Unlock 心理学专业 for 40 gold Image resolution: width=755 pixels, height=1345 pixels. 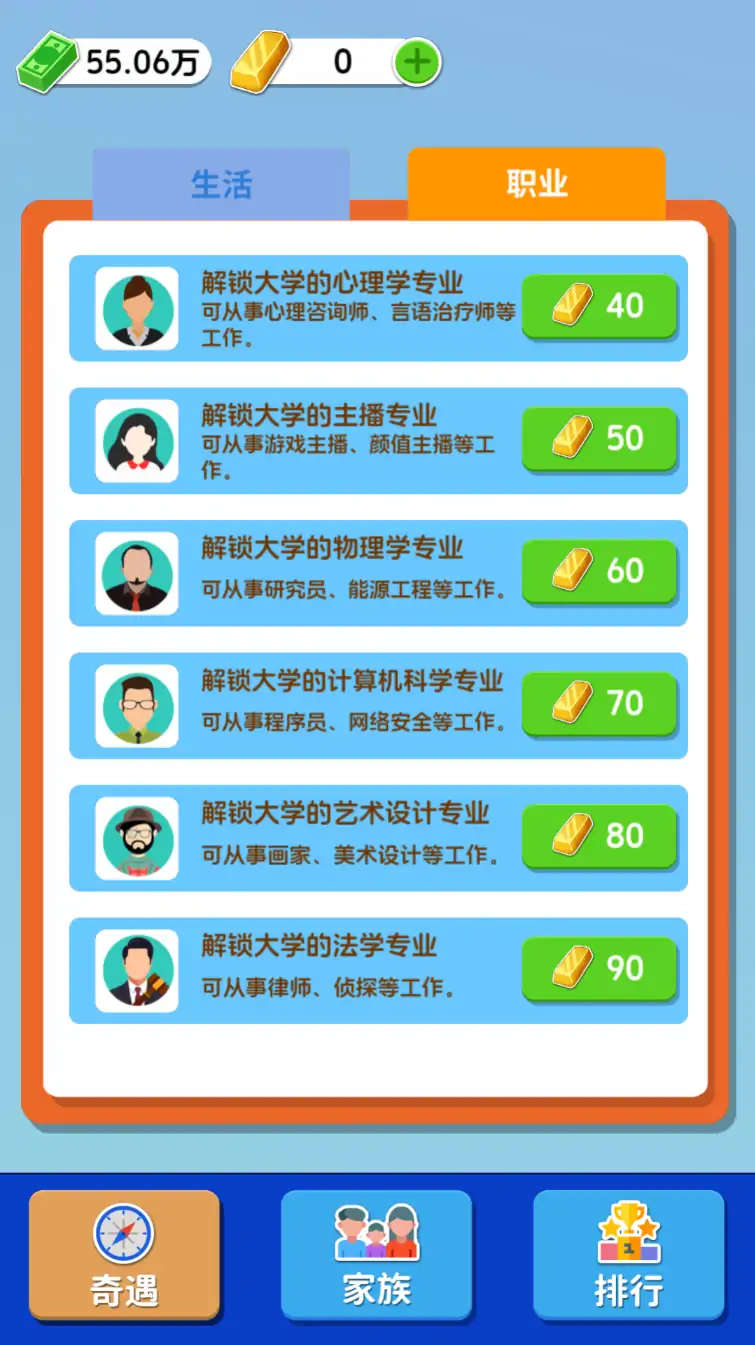pyautogui.click(x=599, y=306)
